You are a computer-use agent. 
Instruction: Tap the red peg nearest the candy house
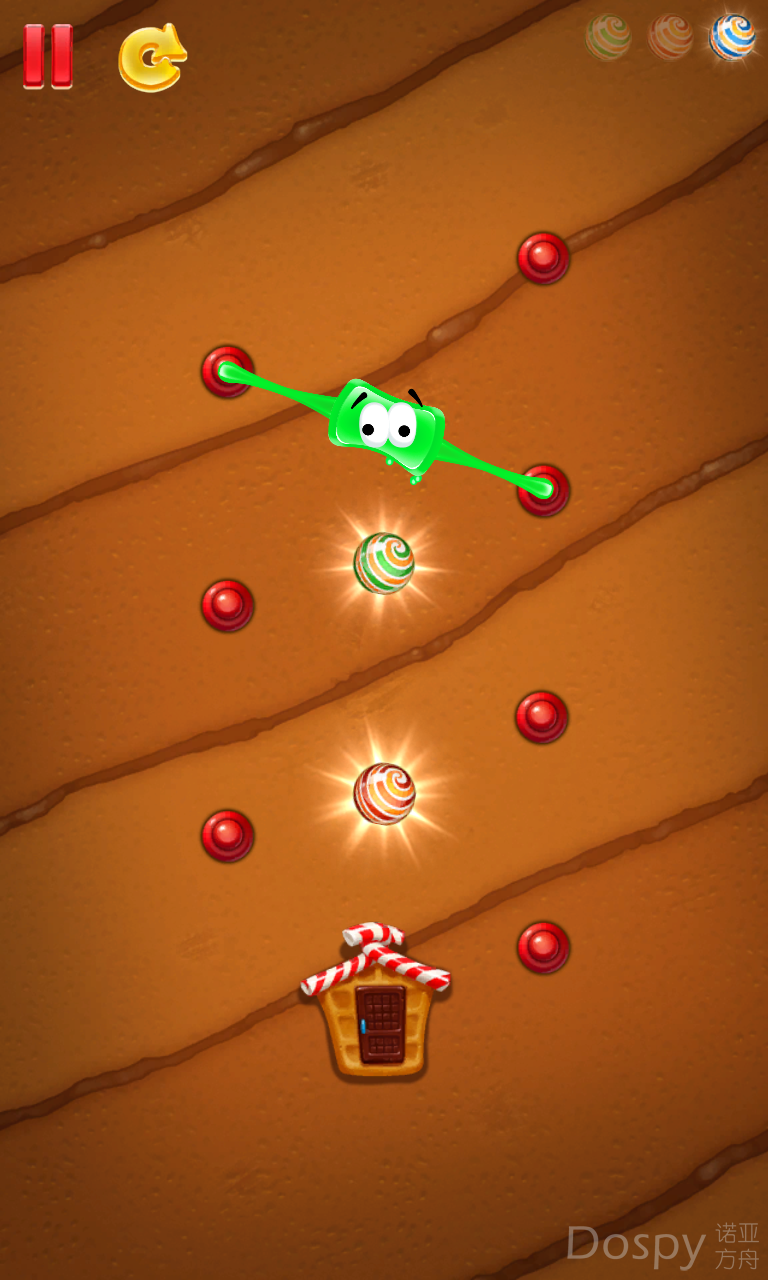(543, 947)
